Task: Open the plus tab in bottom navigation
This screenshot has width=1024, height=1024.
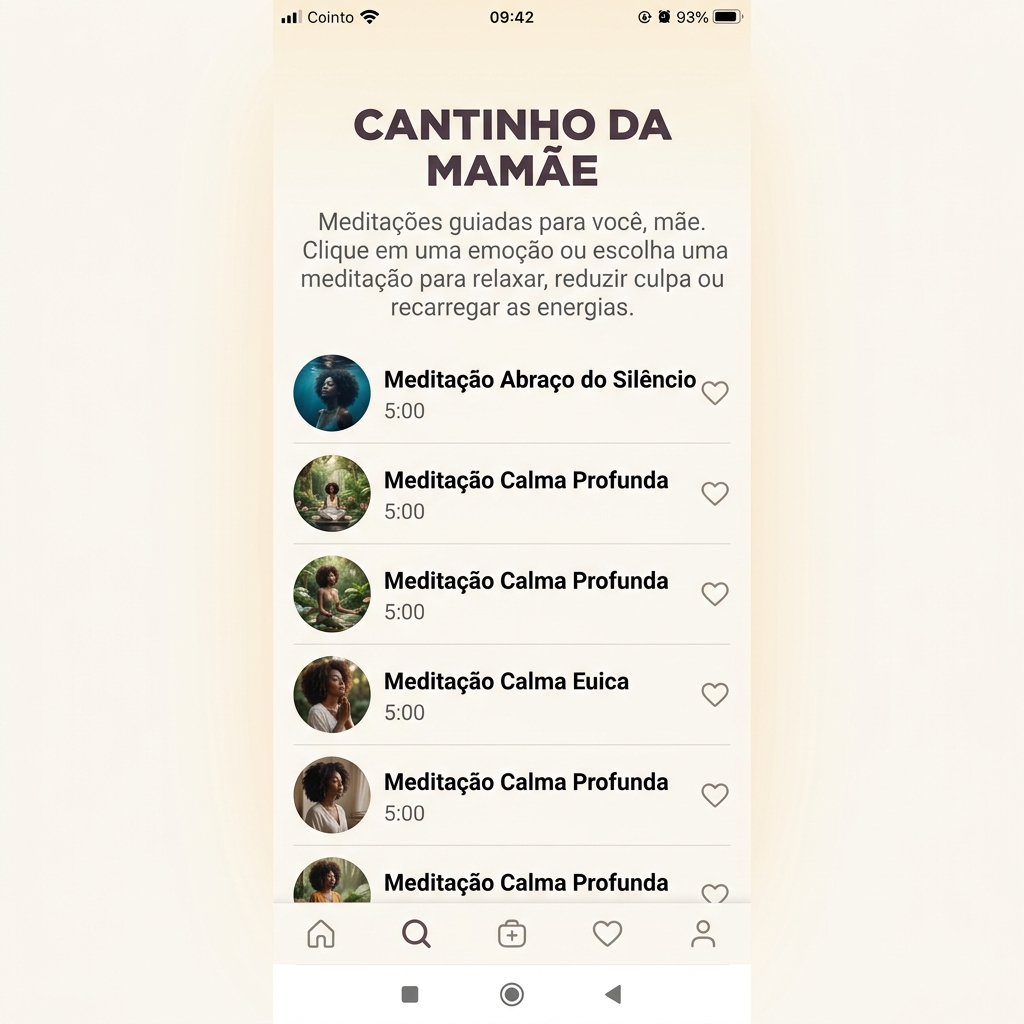Action: pyautogui.click(x=512, y=934)
